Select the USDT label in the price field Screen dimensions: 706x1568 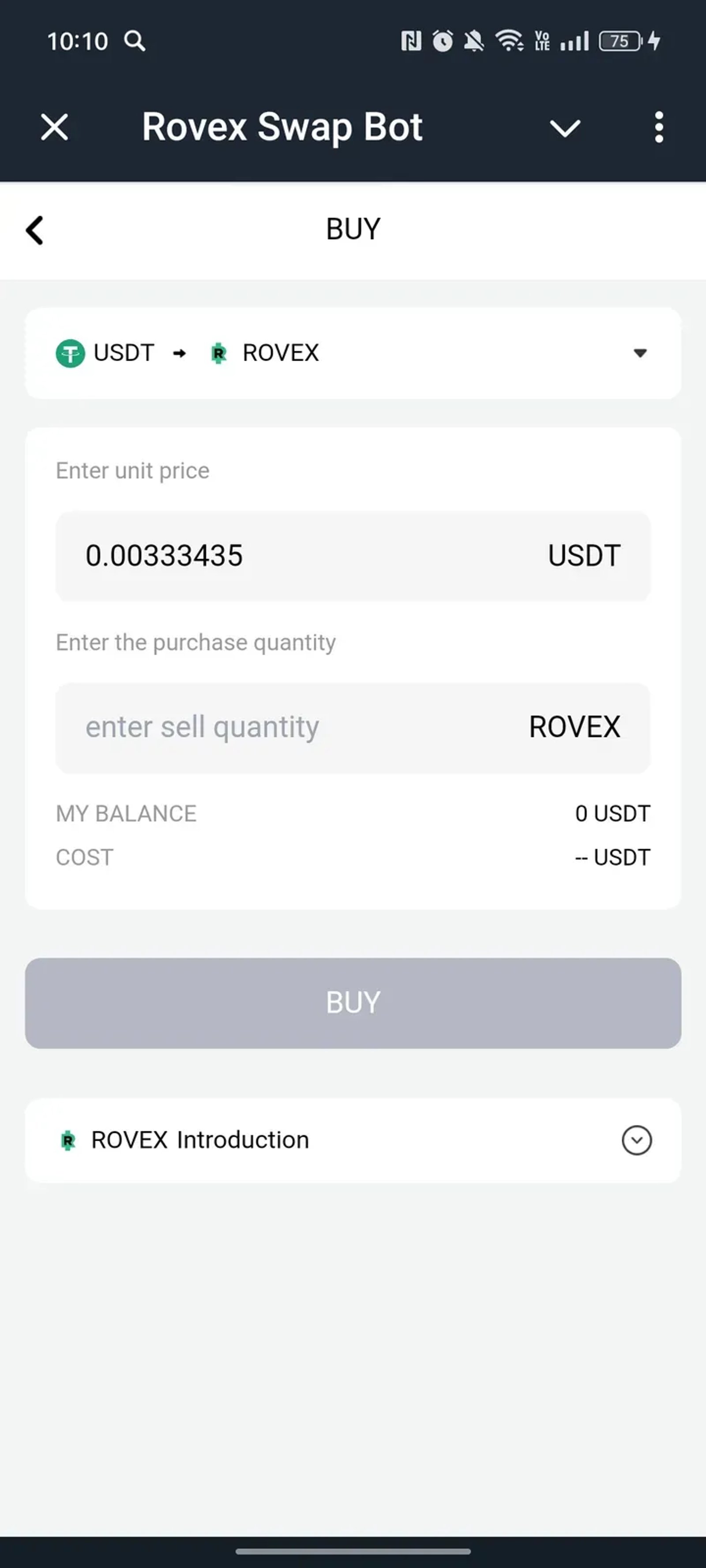pyautogui.click(x=584, y=555)
